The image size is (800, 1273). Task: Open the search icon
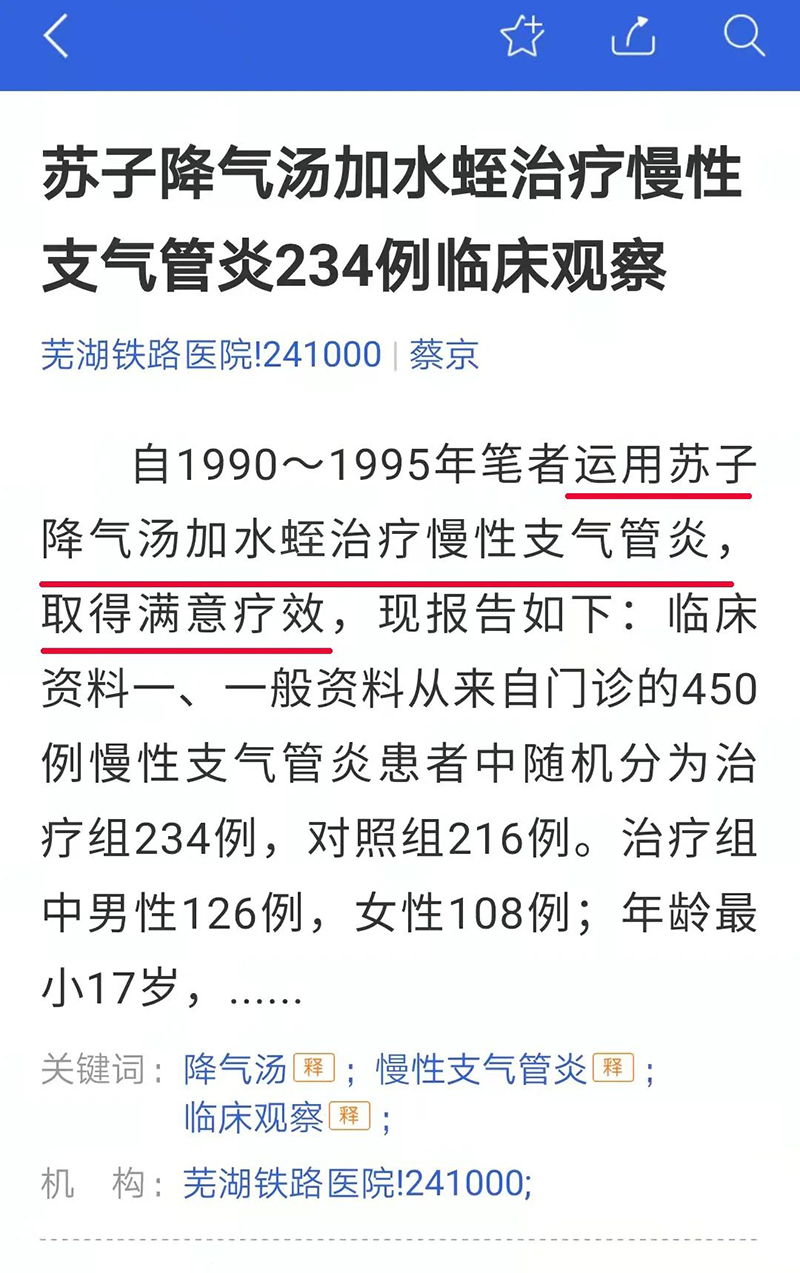pyautogui.click(x=744, y=38)
